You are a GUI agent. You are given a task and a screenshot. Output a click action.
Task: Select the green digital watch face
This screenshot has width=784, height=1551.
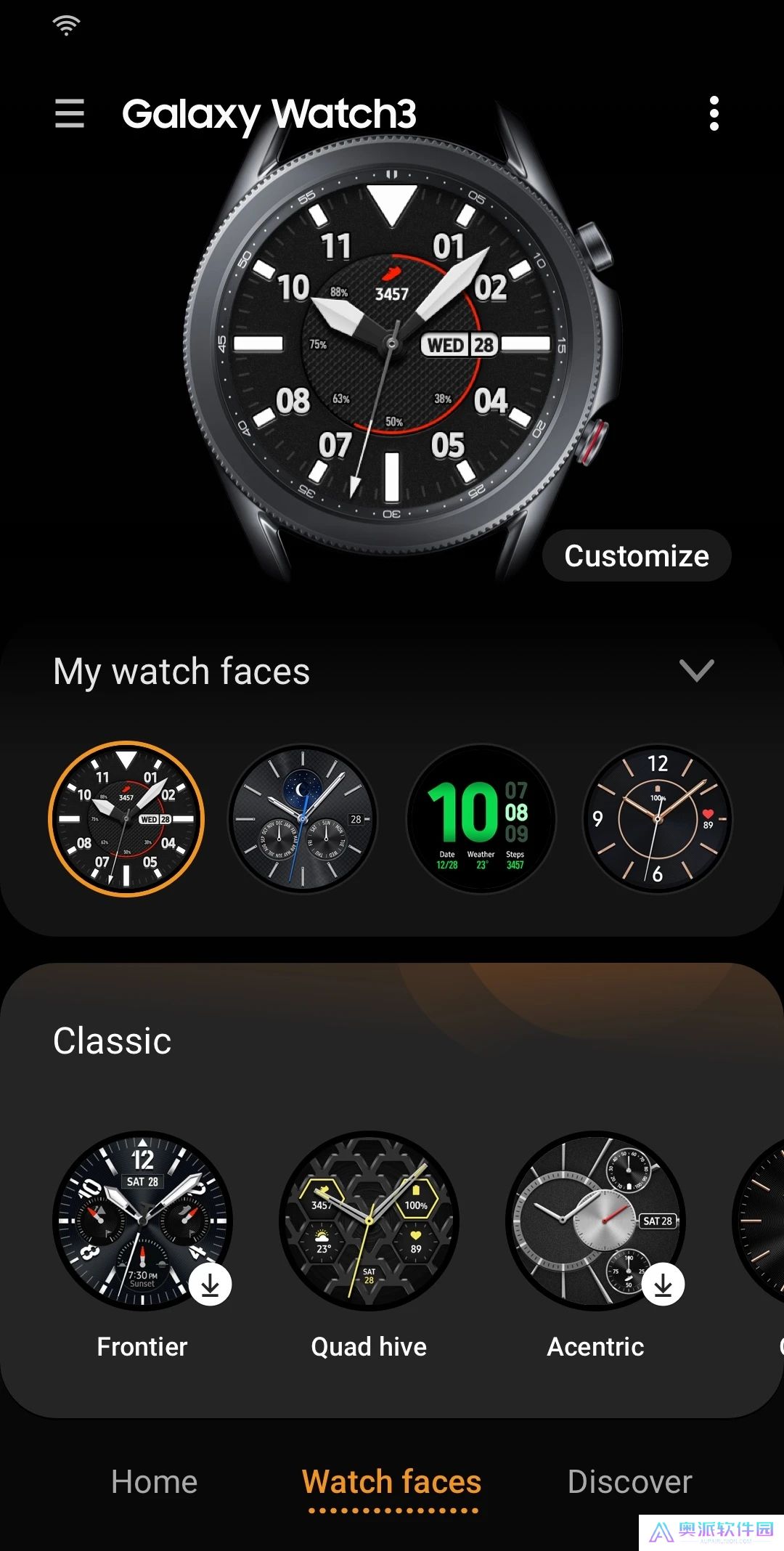(x=481, y=819)
